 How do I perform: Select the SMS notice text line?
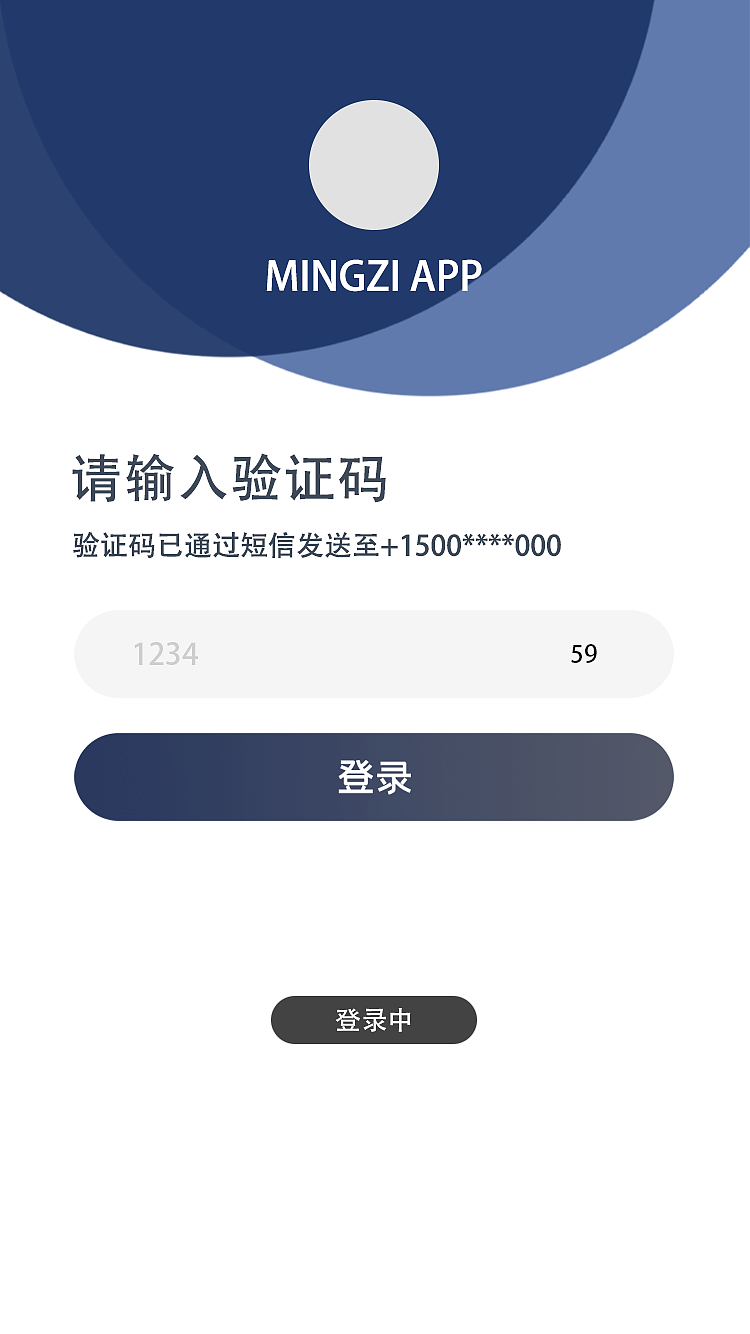click(317, 545)
